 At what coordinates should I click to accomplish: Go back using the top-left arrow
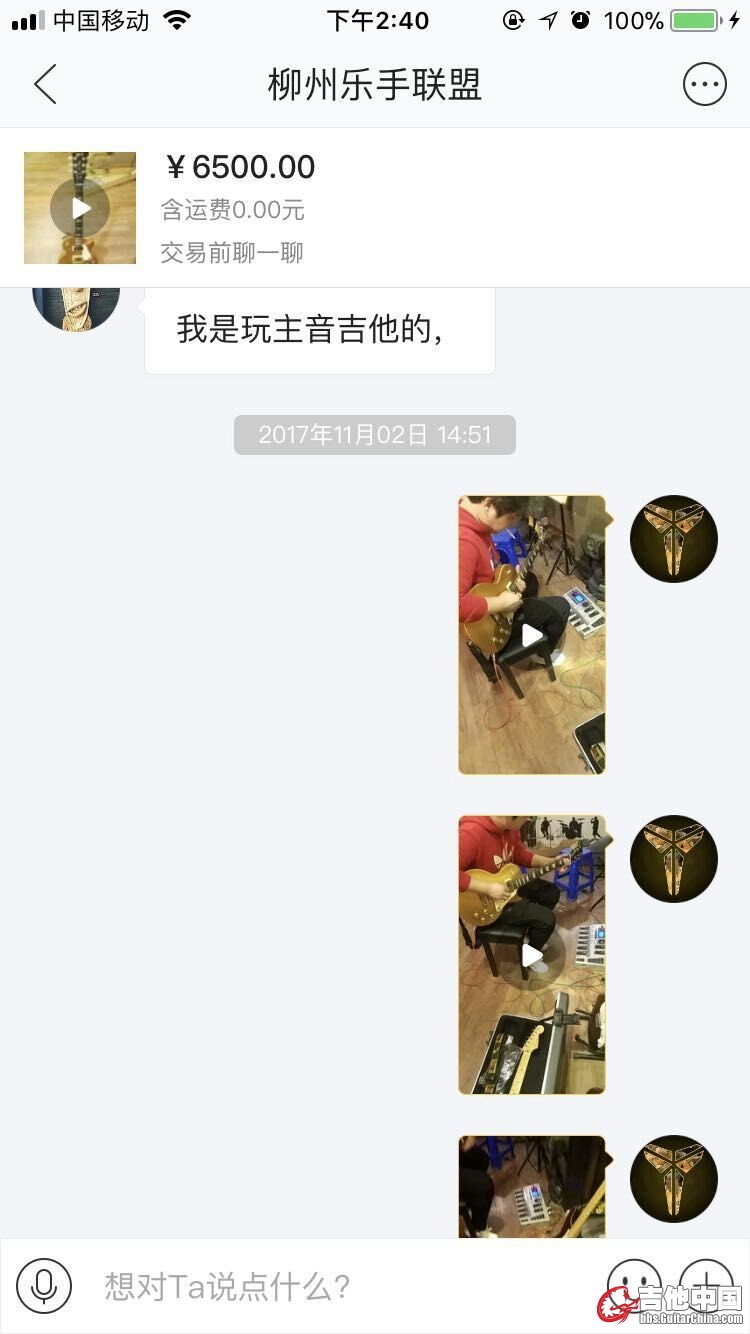pyautogui.click(x=45, y=85)
